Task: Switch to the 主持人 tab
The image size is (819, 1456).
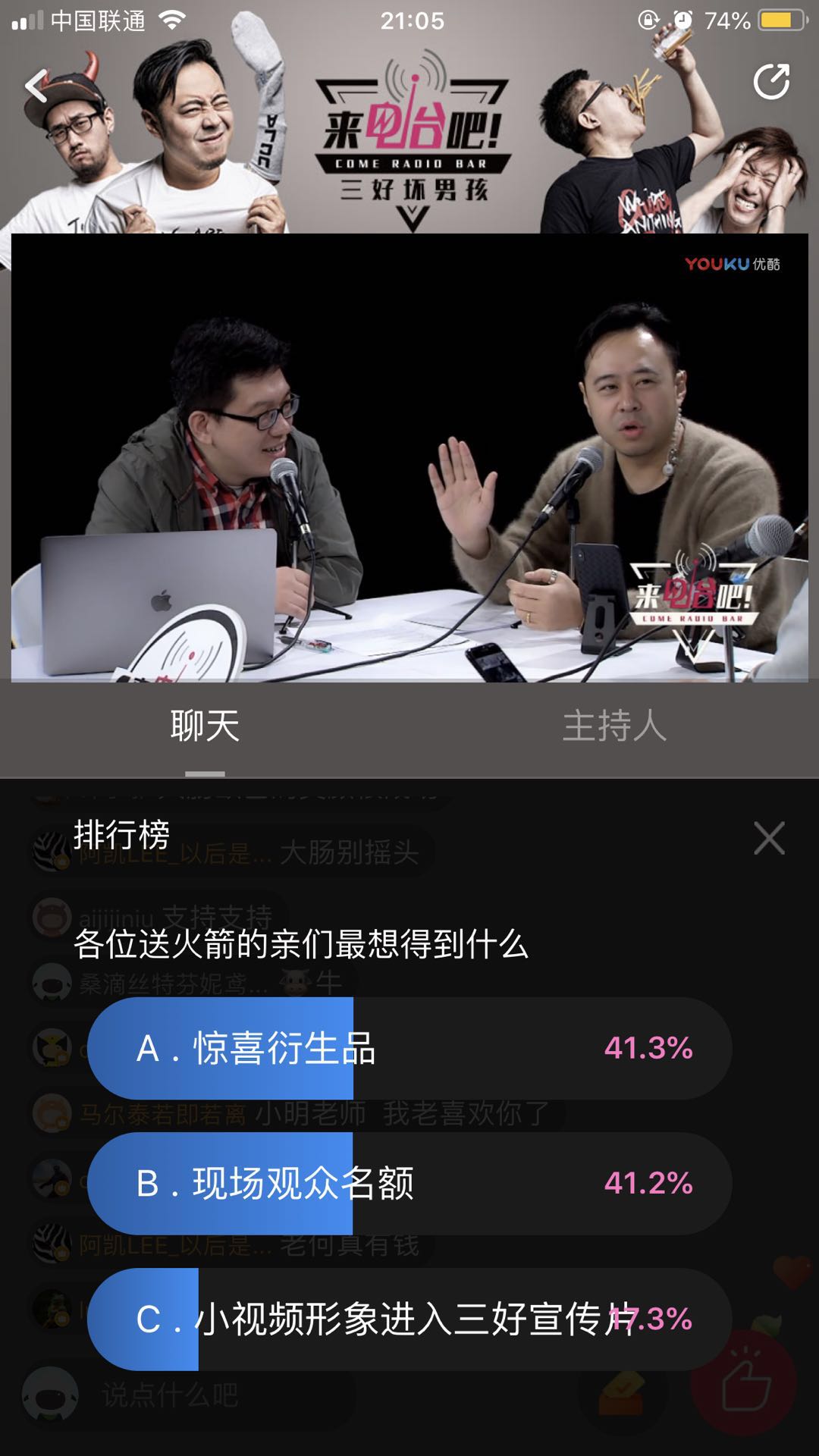Action: [x=614, y=726]
